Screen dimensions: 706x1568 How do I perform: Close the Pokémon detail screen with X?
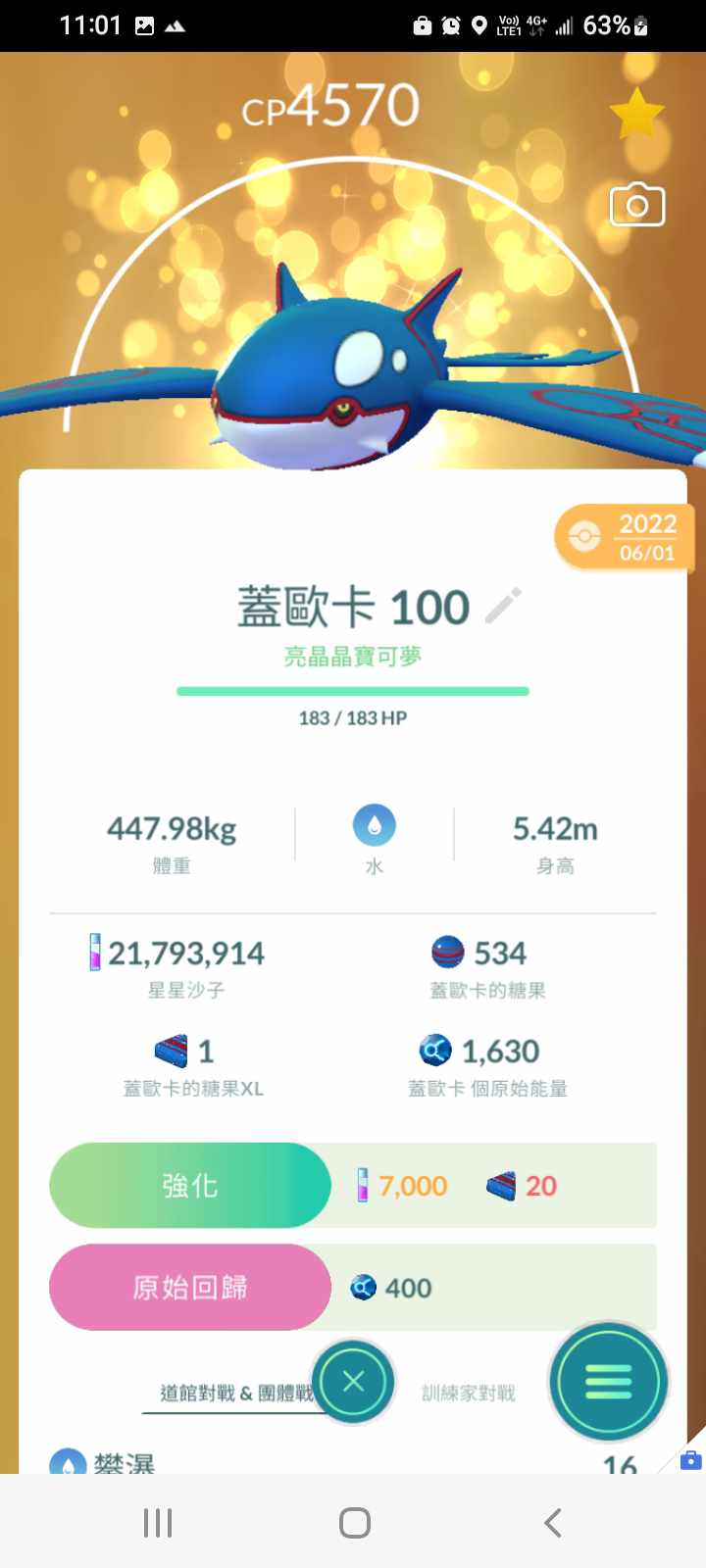353,1382
